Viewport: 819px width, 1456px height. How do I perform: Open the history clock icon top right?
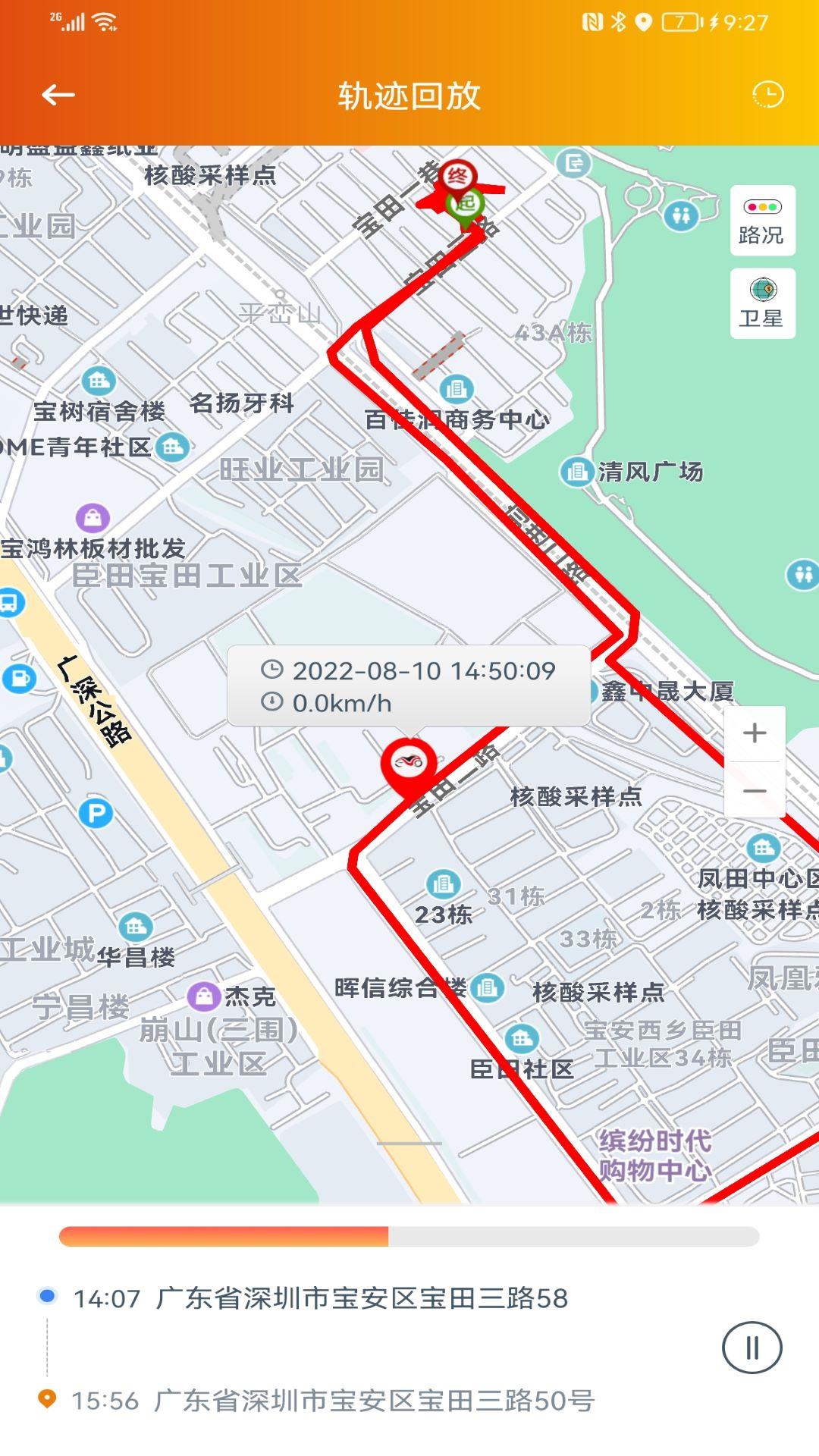[767, 94]
